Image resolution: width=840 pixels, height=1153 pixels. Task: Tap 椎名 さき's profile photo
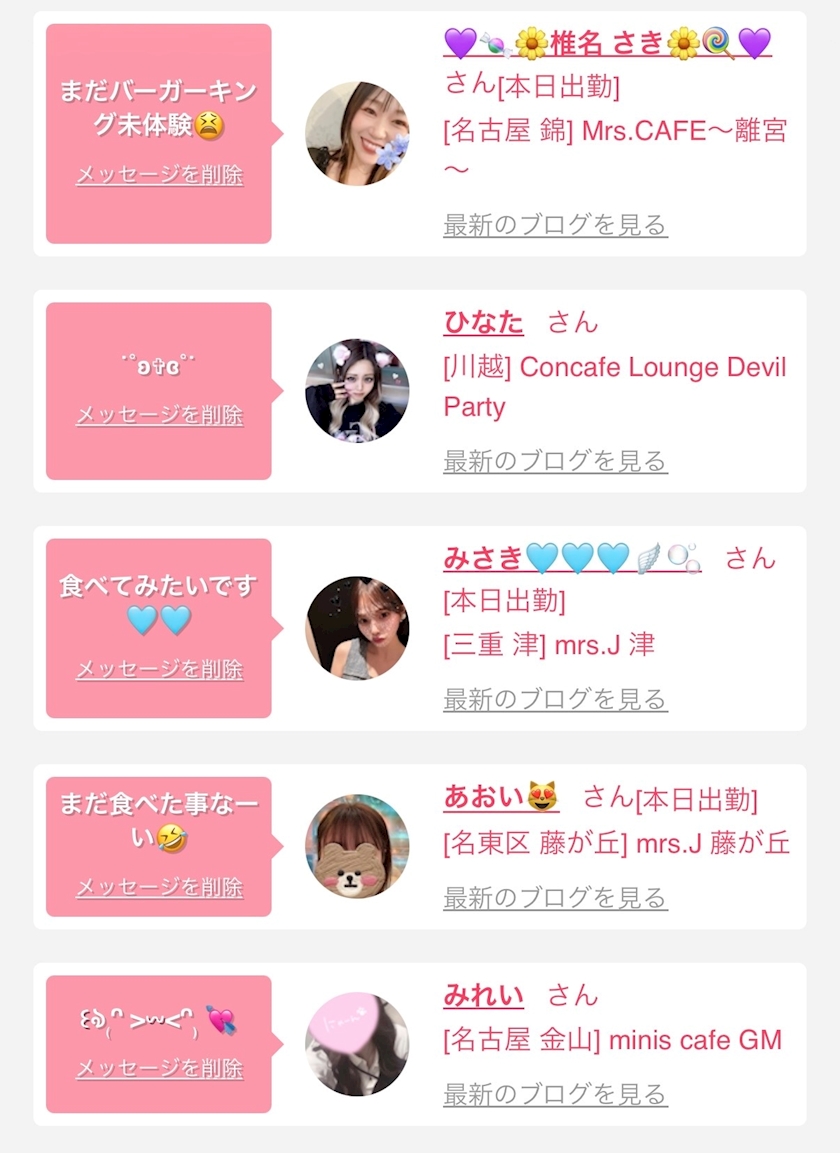(x=357, y=134)
